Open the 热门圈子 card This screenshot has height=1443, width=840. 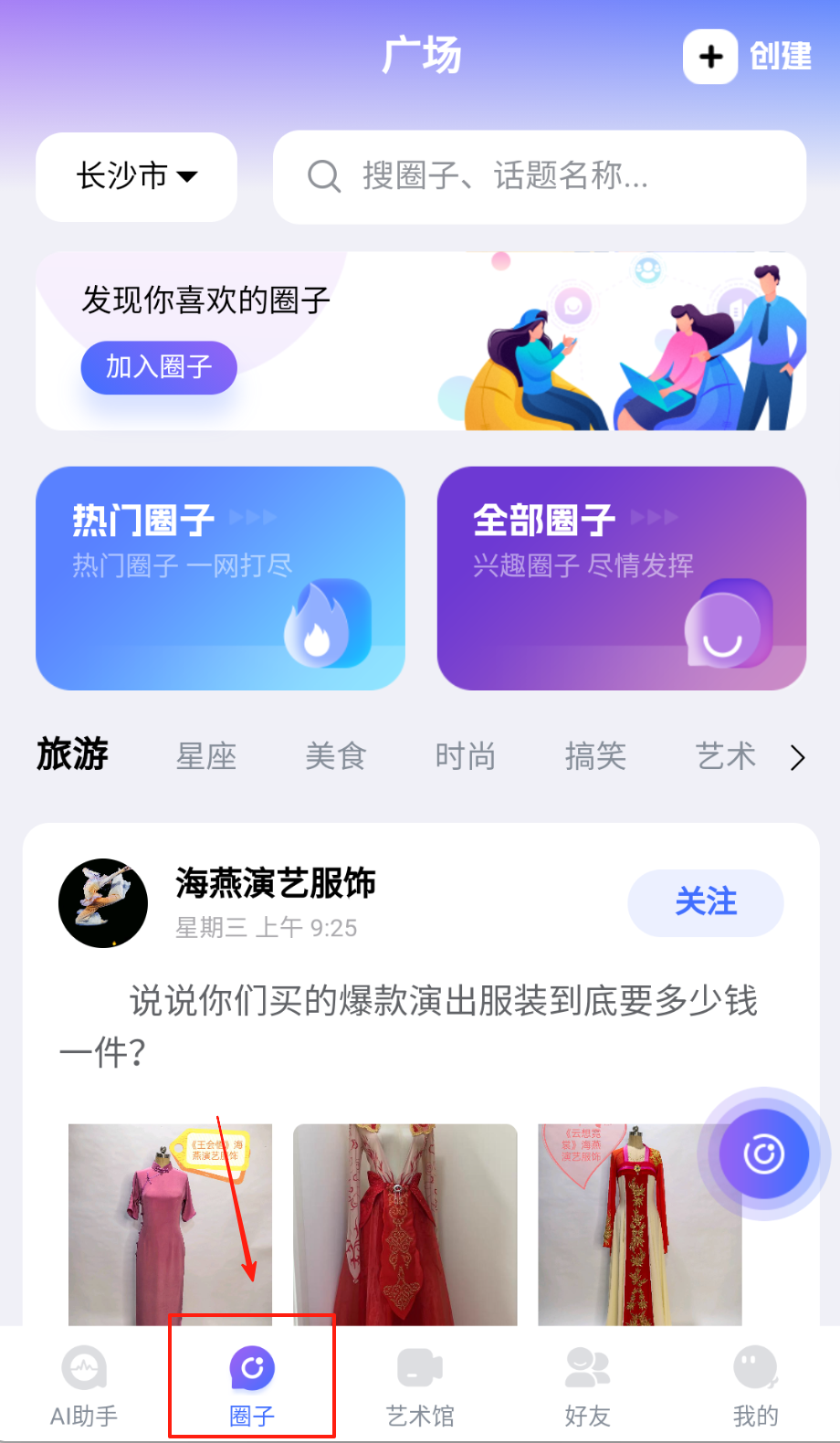[x=220, y=578]
